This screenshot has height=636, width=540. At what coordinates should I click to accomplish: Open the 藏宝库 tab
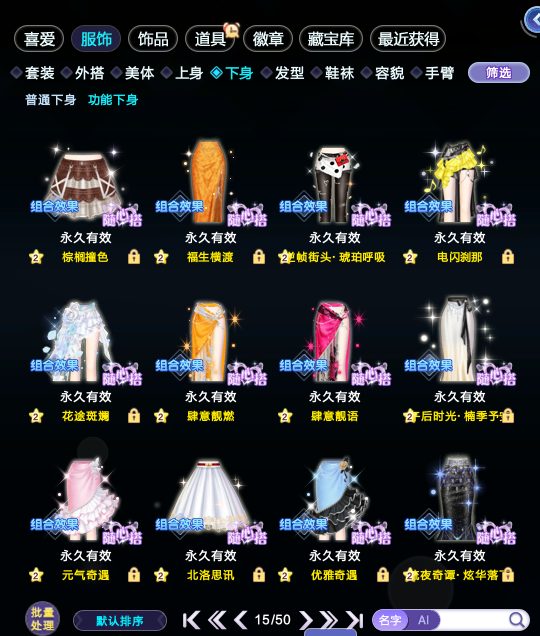(331, 39)
